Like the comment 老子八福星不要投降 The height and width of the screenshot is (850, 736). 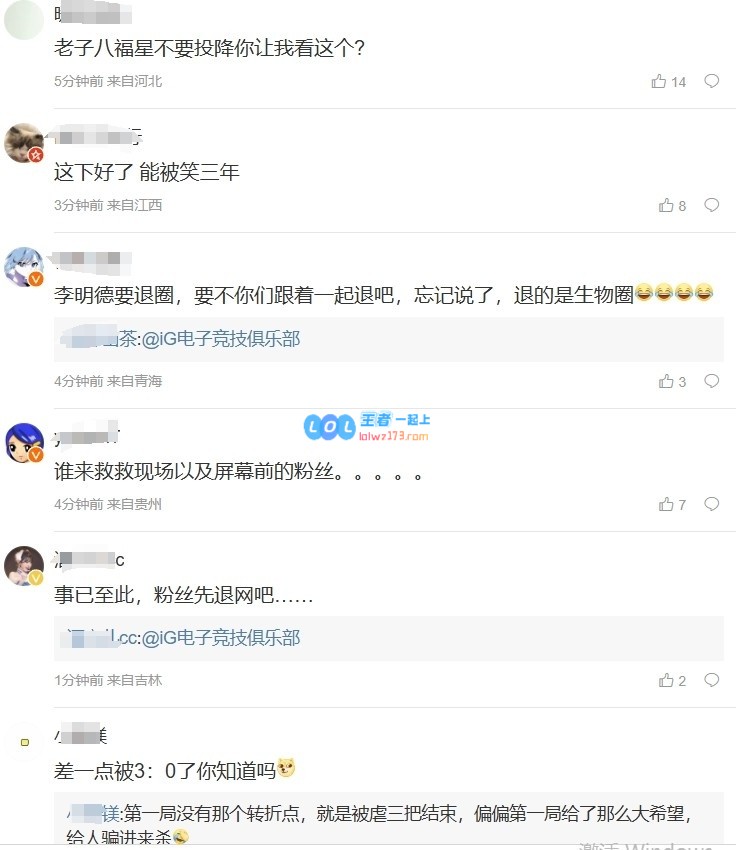click(659, 82)
